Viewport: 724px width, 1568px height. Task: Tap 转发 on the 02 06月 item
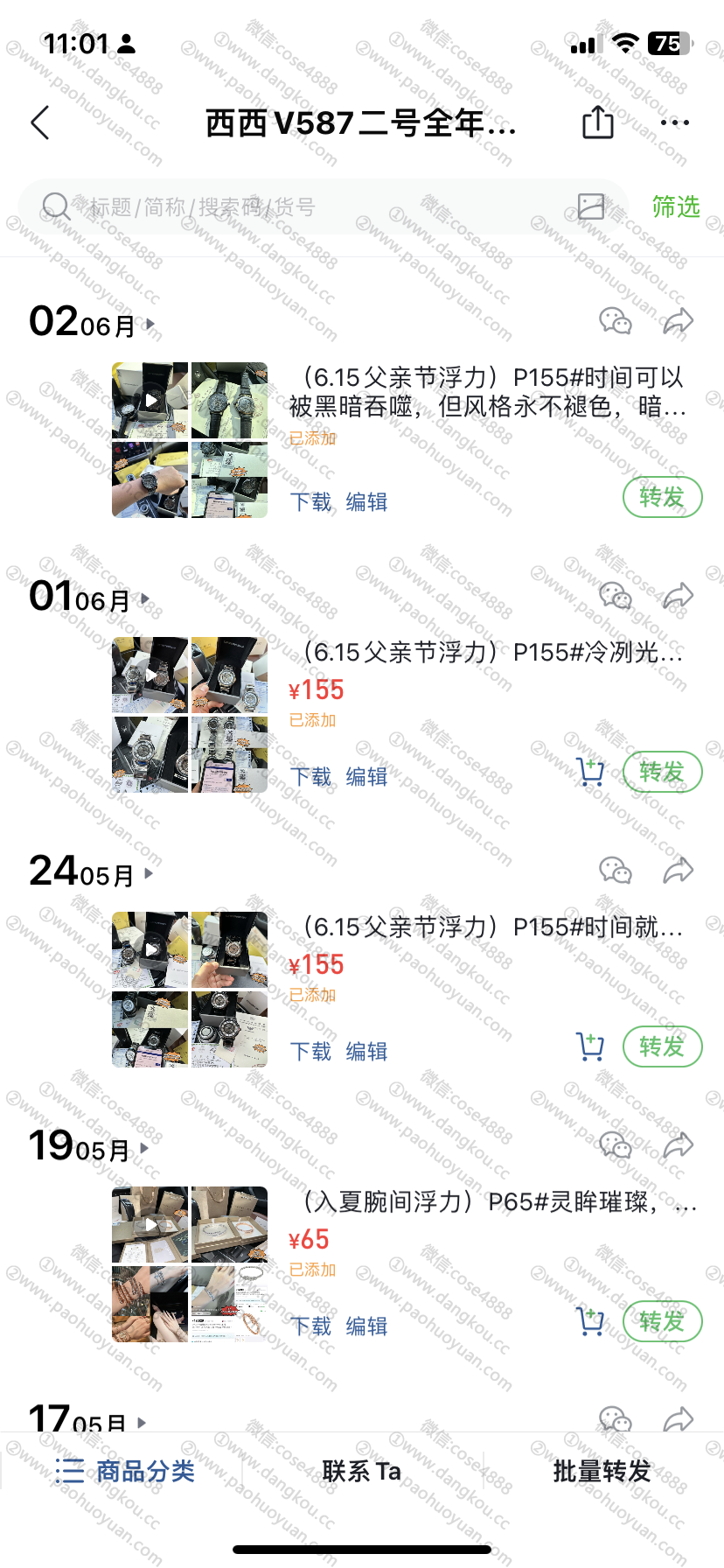(662, 497)
